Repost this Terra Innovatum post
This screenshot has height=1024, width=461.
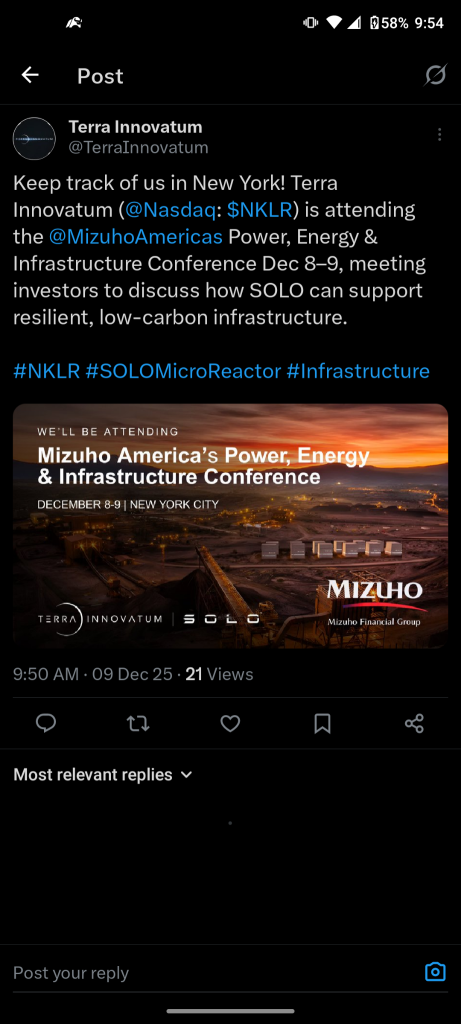138,723
